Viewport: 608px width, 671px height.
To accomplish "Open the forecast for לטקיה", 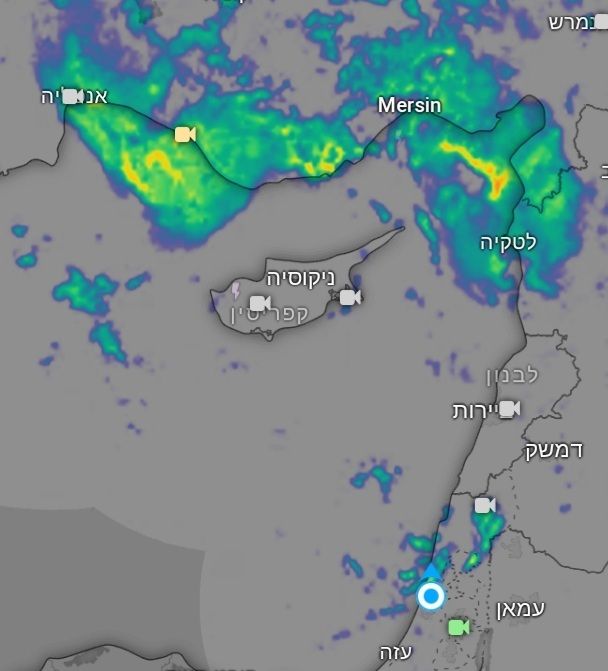I will point(508,241).
